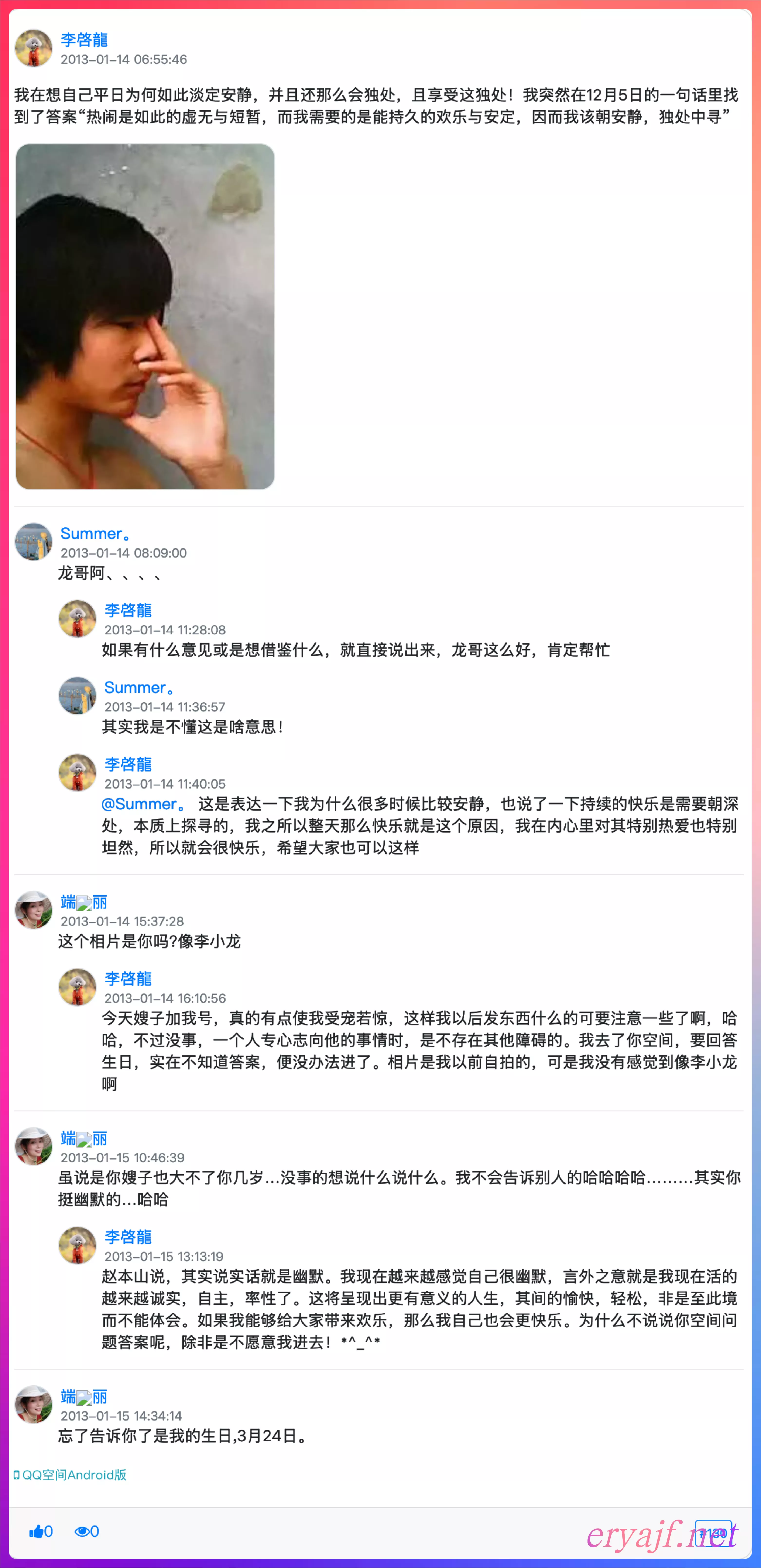Open 端丽's profile from the 15:37:28 comment
Screen dimensions: 761x1568
[x=84, y=902]
